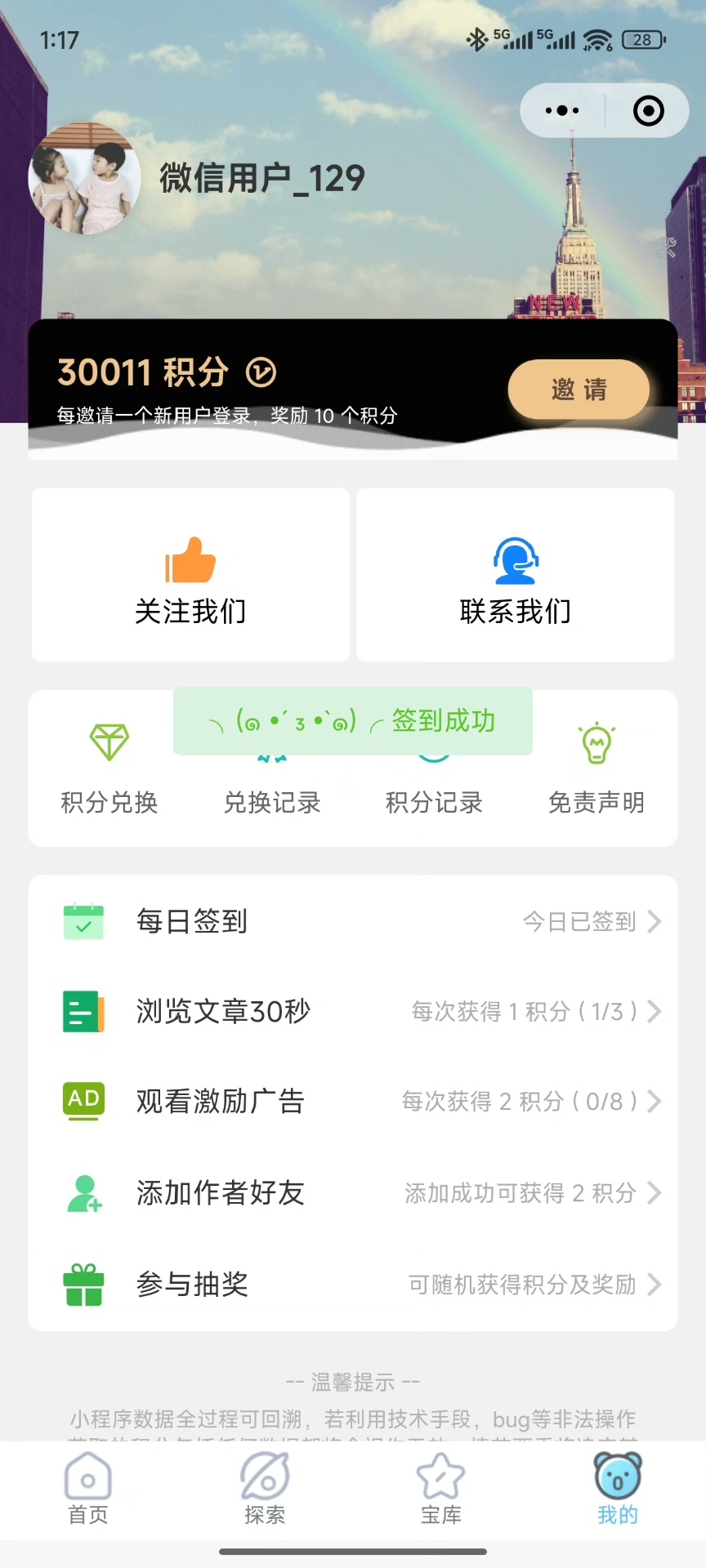Select the 我的 tab
This screenshot has height=1568, width=706.
pyautogui.click(x=618, y=1489)
